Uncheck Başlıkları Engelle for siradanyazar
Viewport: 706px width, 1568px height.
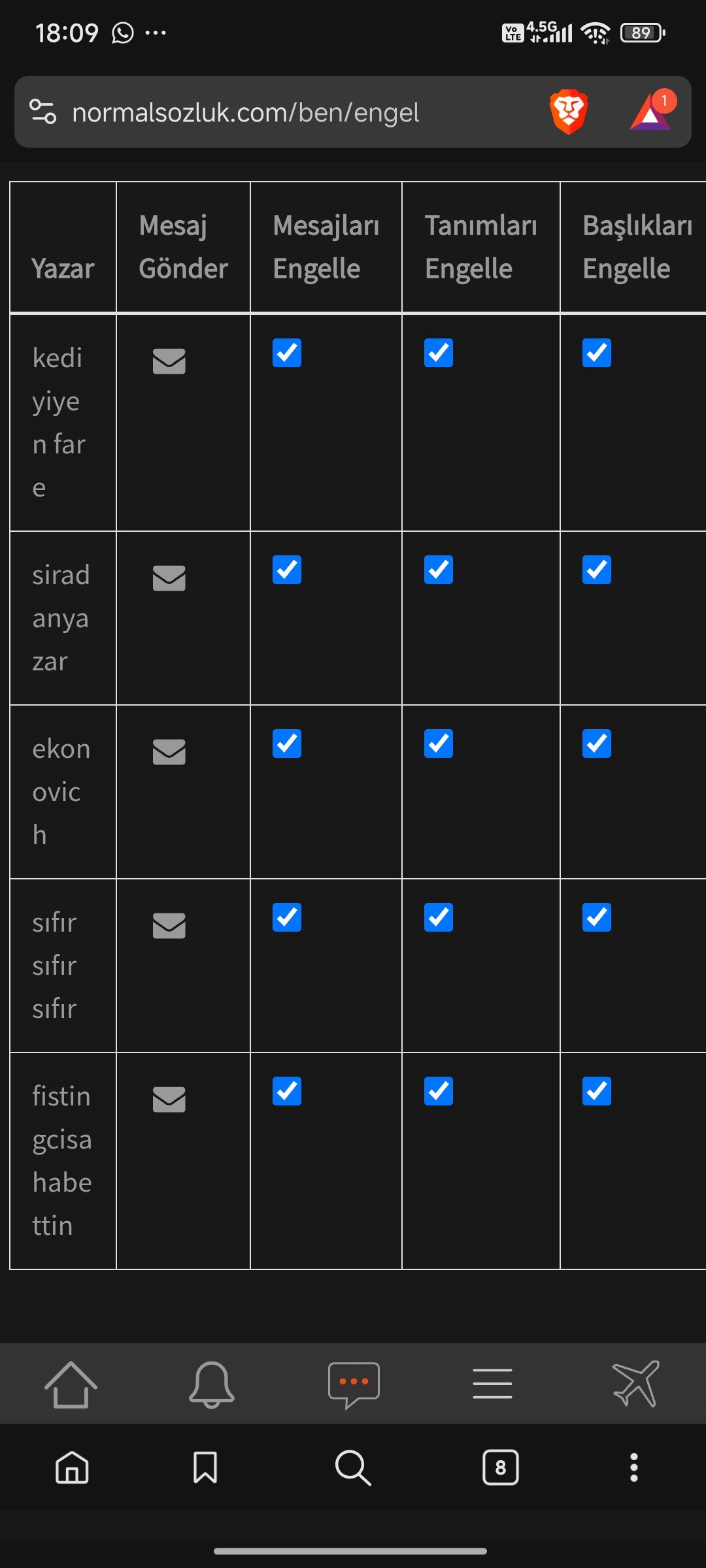tap(597, 570)
